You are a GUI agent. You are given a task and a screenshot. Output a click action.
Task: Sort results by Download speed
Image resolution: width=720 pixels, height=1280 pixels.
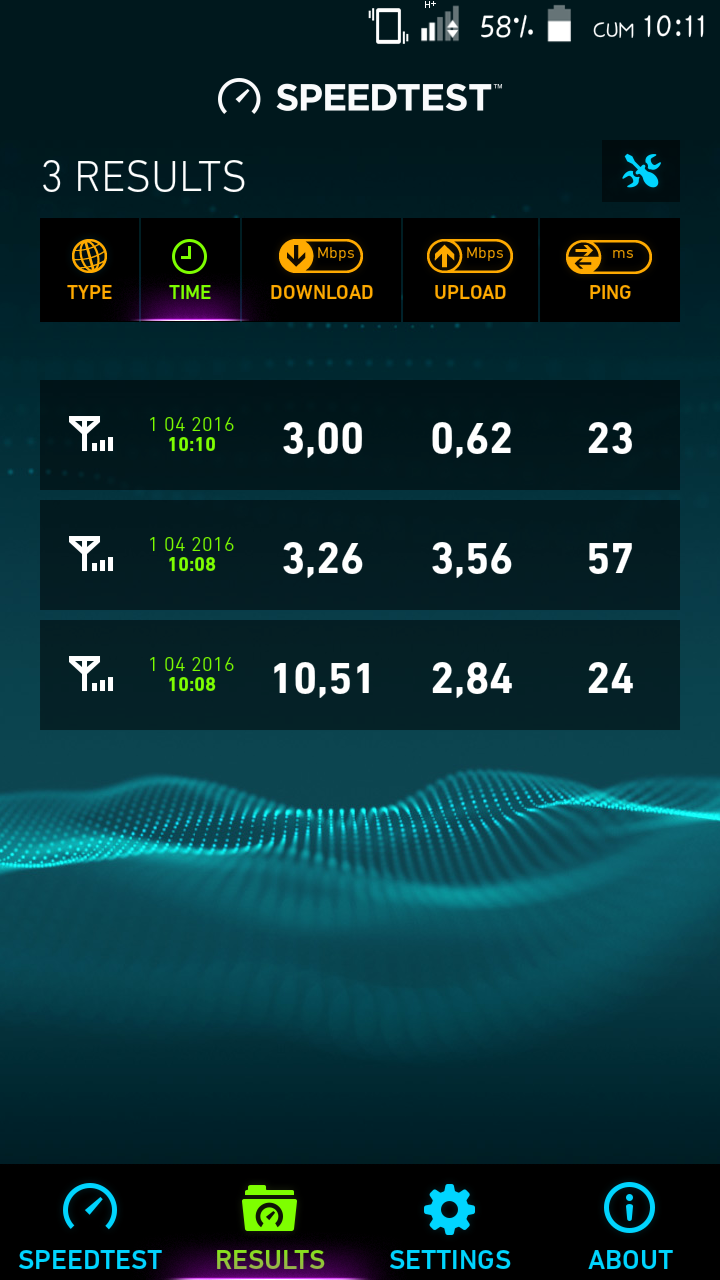click(x=321, y=270)
